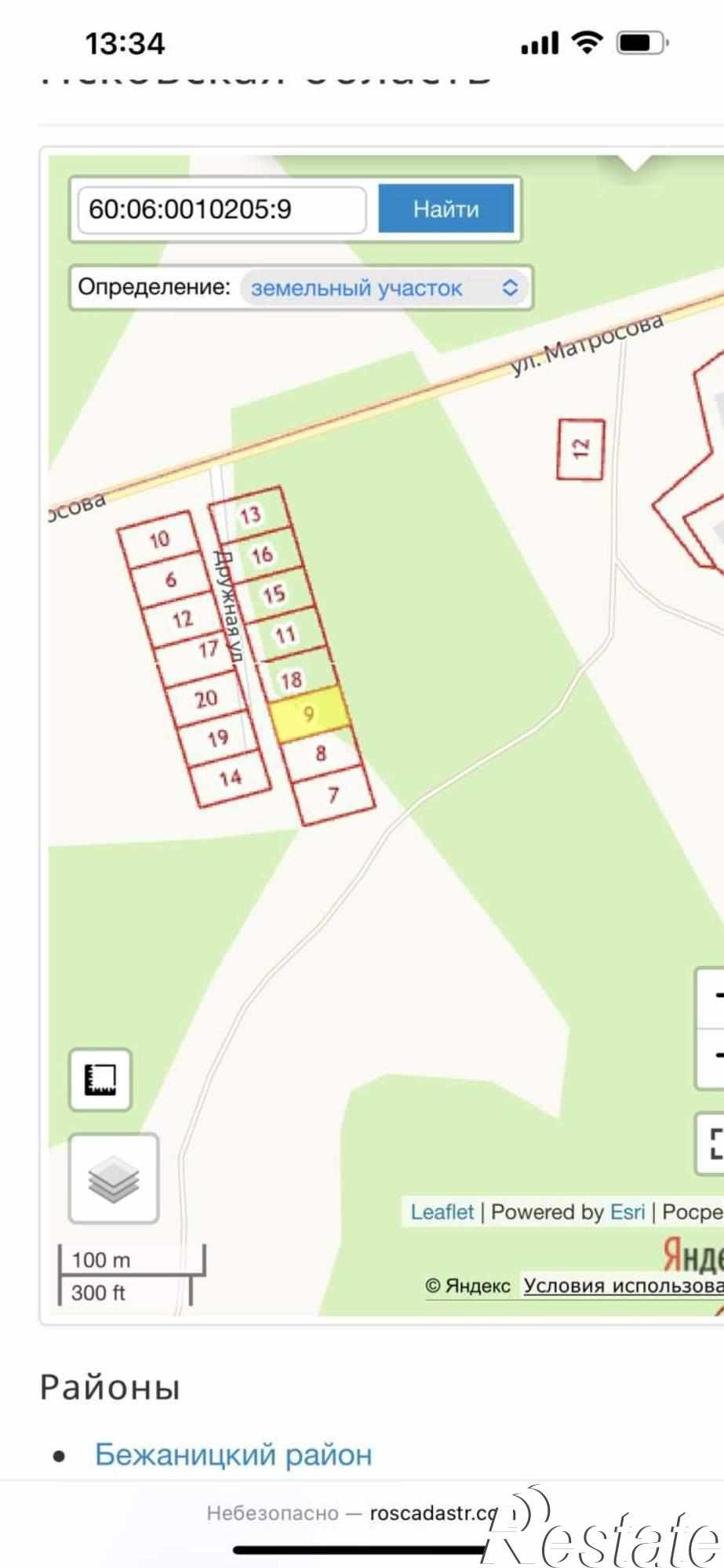
Task: Open the Определение object type dropdown
Action: click(384, 288)
